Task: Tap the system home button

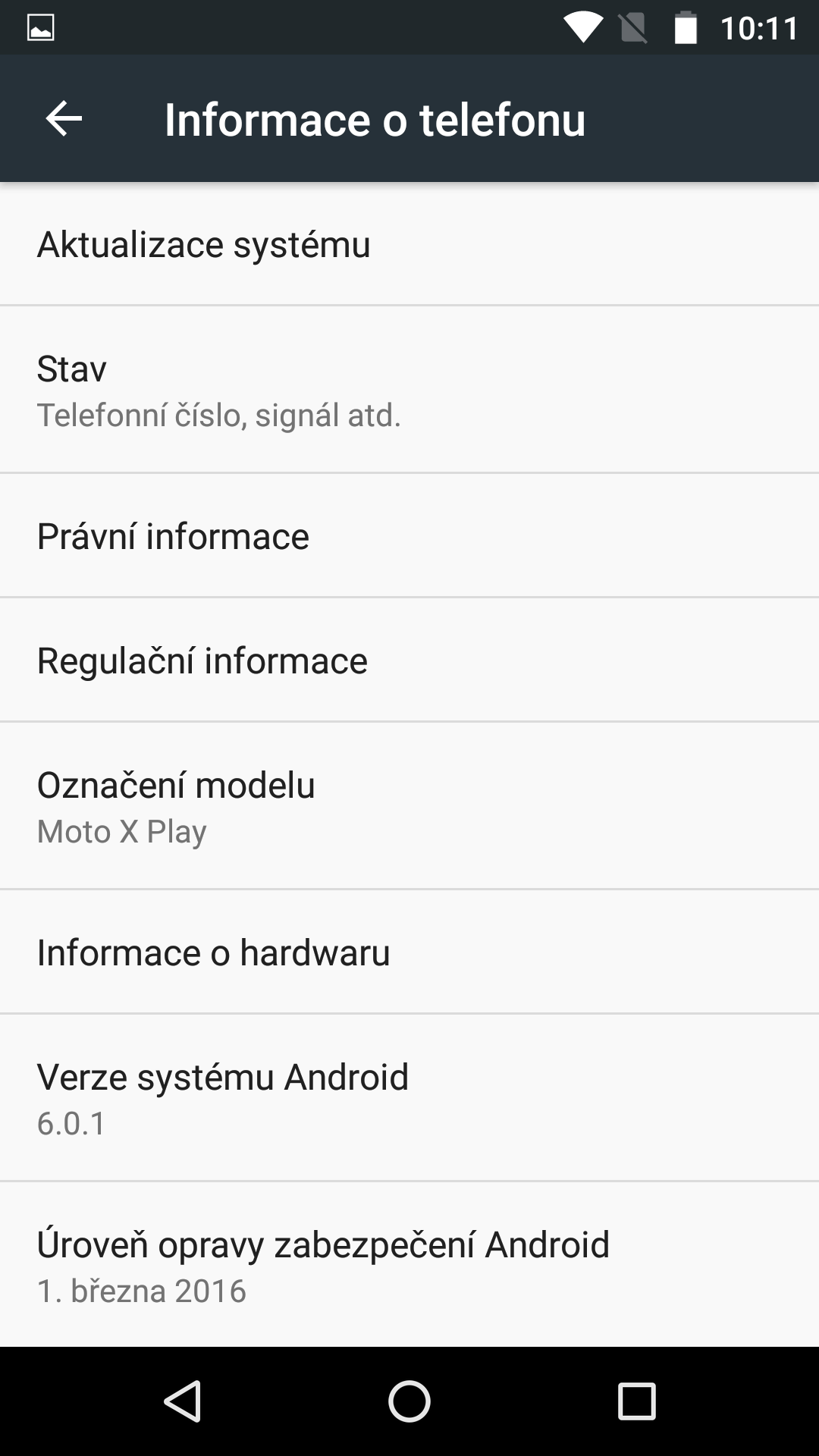Action: (409, 1401)
